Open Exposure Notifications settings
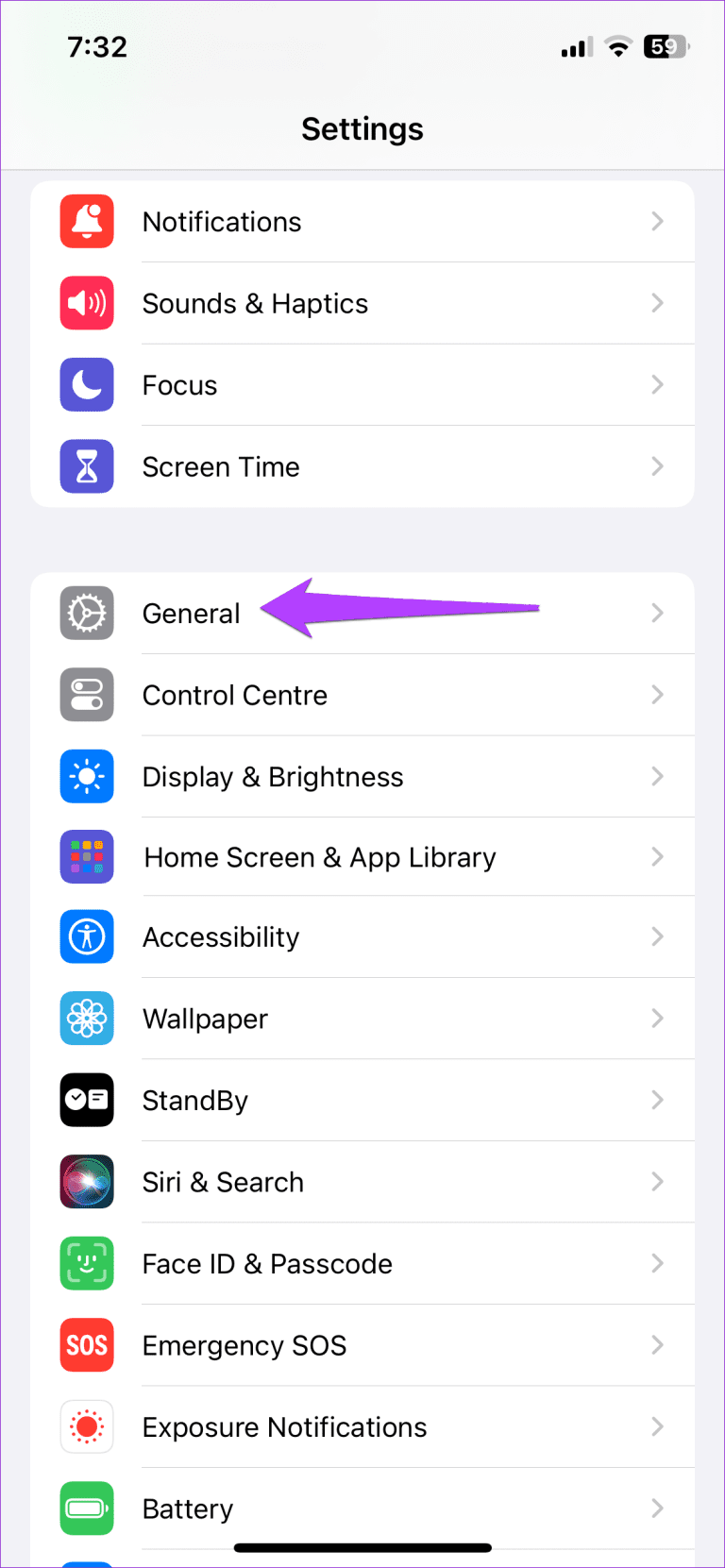 (362, 1426)
